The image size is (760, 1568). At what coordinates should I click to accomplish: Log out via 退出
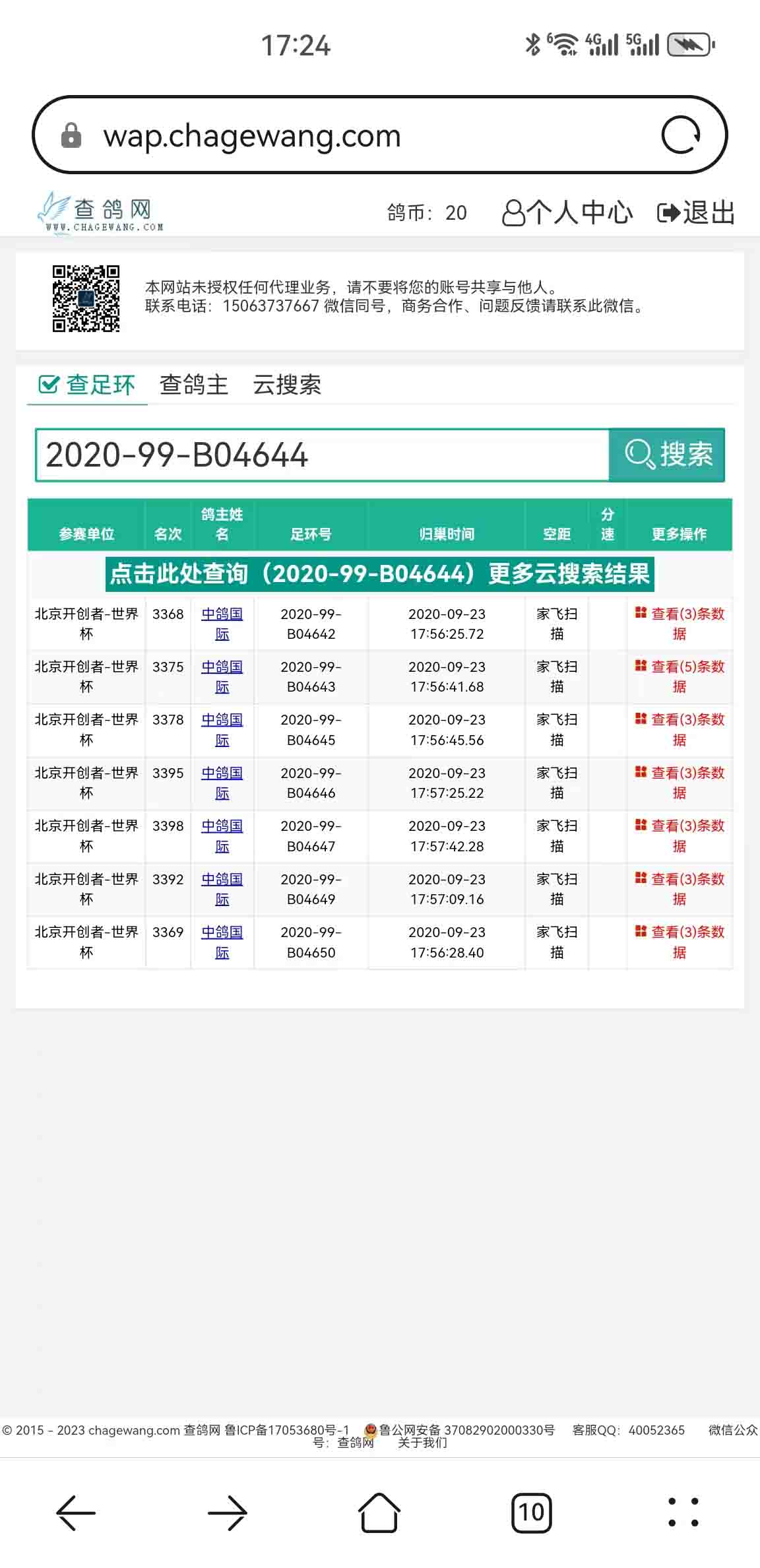[696, 213]
